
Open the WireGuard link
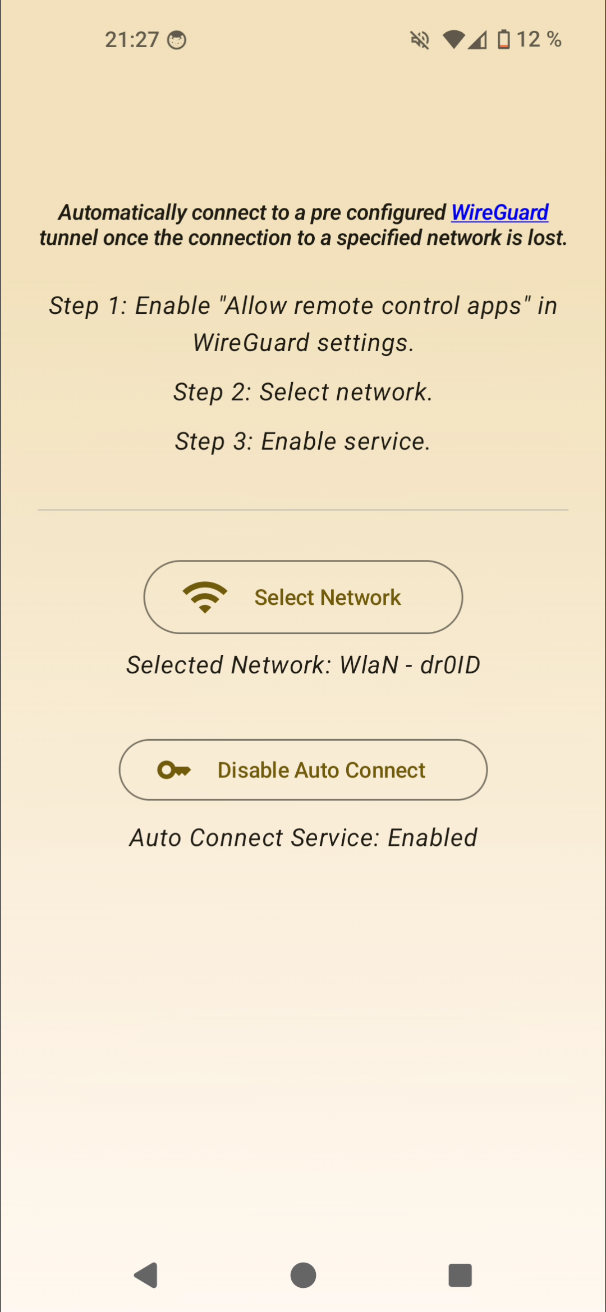pyautogui.click(x=500, y=212)
